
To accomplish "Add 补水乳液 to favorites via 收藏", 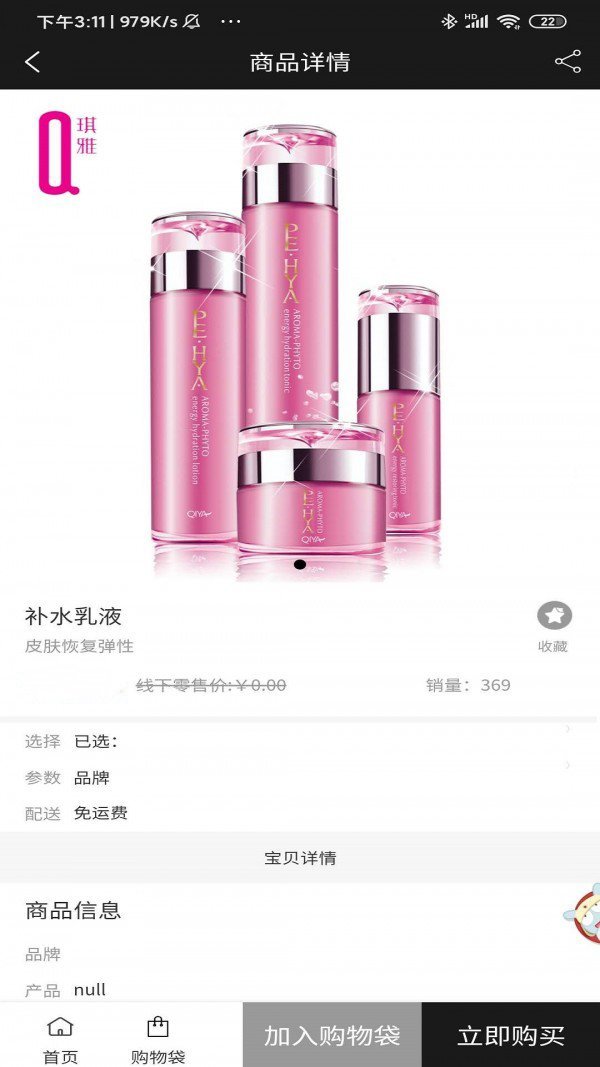I will coord(554,627).
